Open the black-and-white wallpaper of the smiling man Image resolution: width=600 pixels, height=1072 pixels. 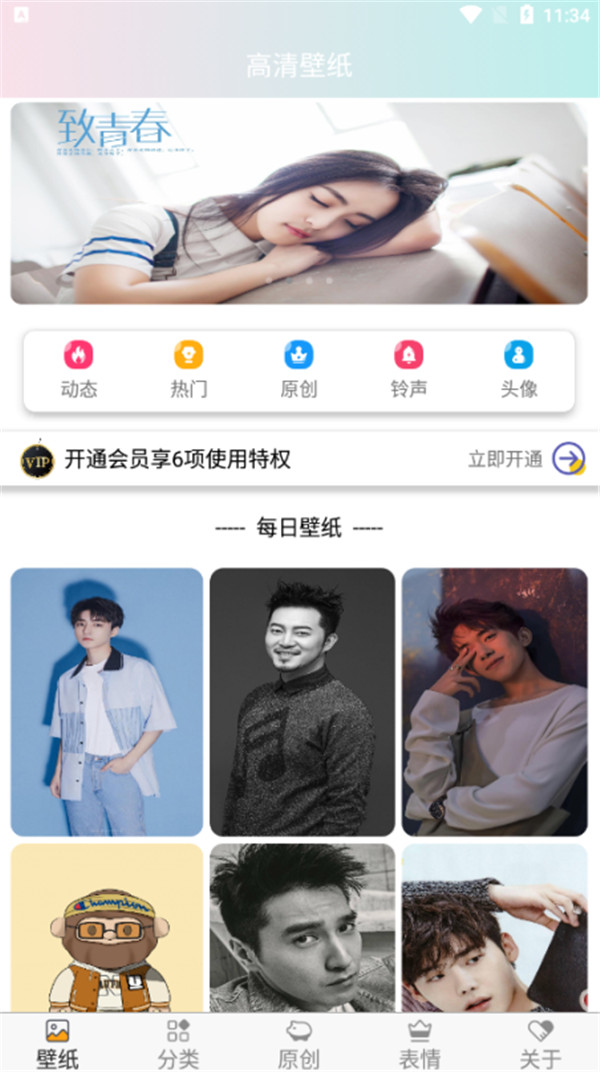[302, 702]
